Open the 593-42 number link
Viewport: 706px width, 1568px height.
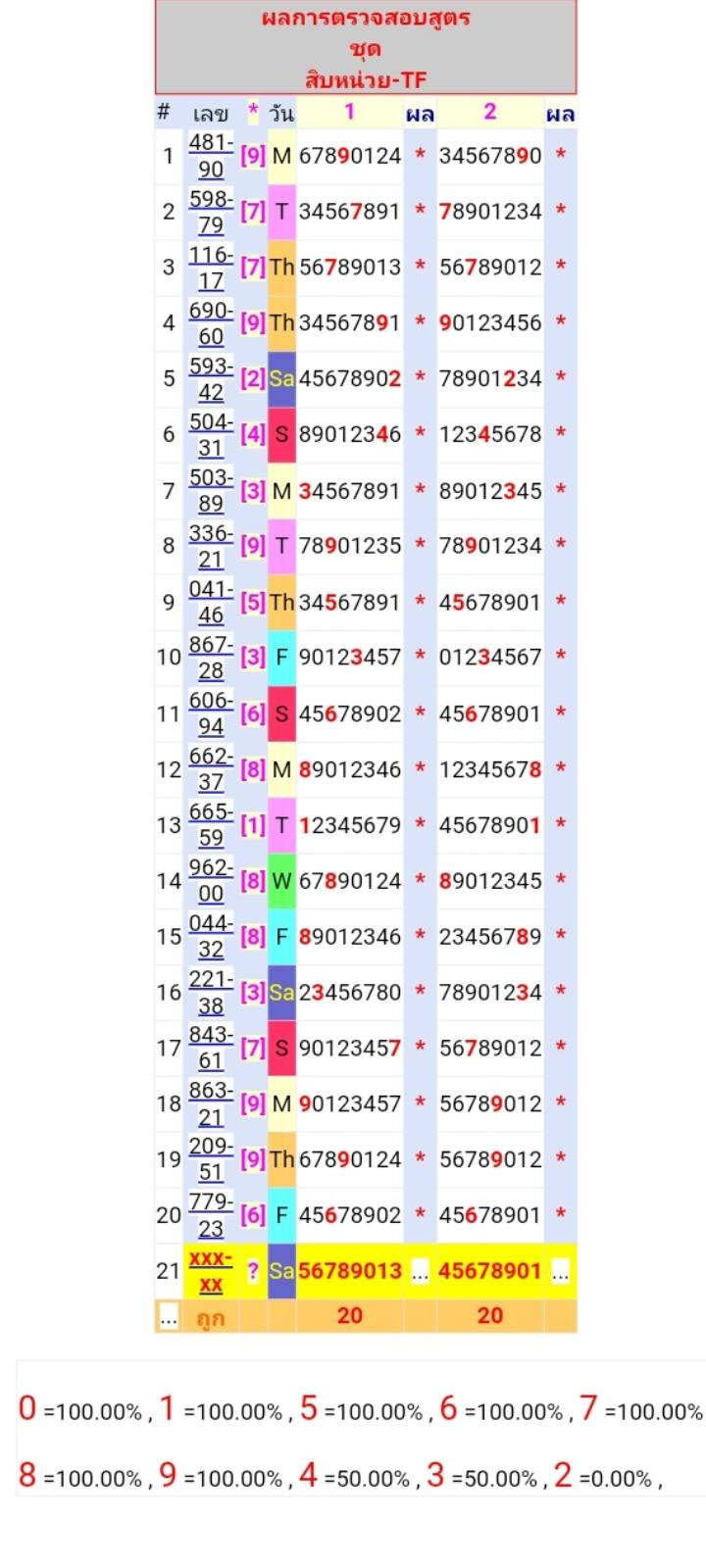(x=211, y=378)
